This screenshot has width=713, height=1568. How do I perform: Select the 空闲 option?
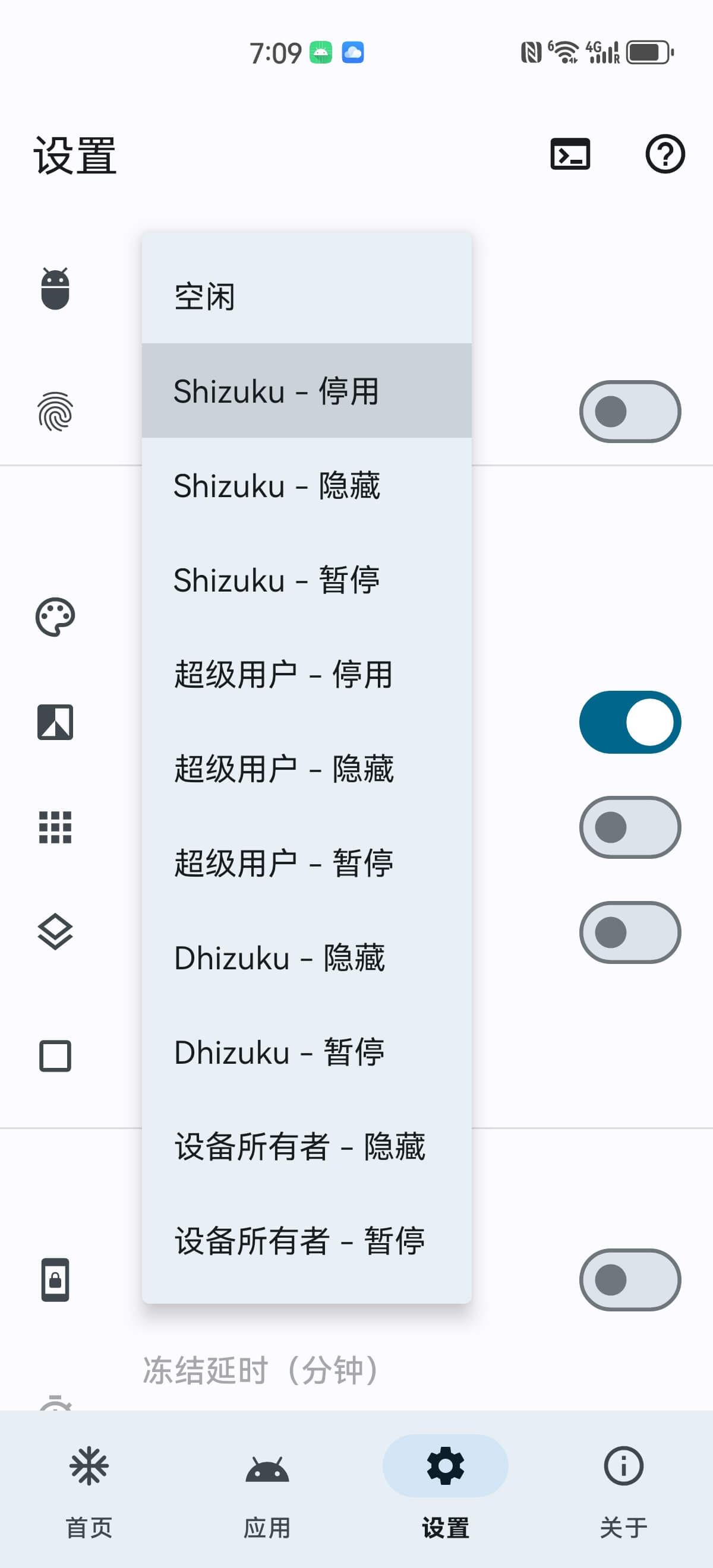click(306, 296)
